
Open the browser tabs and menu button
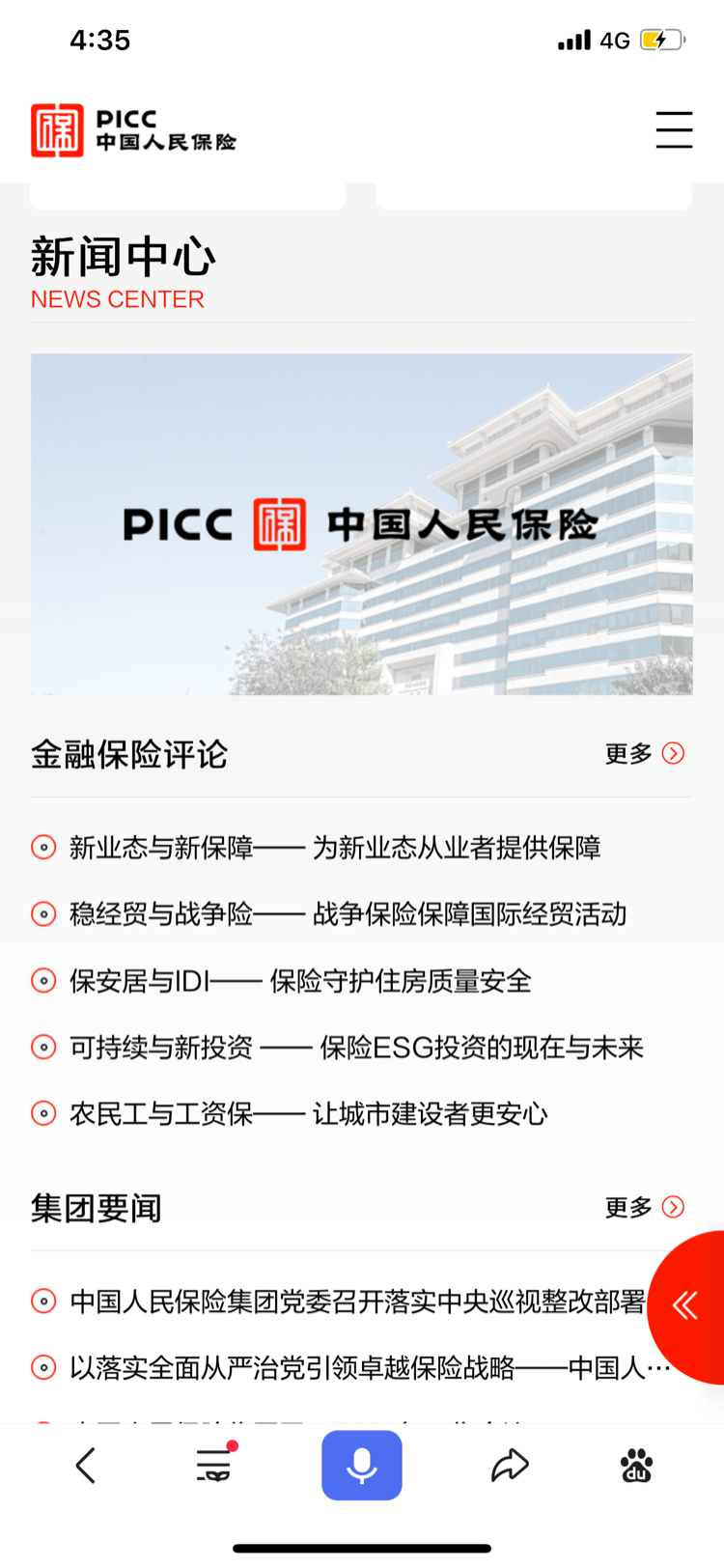tap(214, 1466)
